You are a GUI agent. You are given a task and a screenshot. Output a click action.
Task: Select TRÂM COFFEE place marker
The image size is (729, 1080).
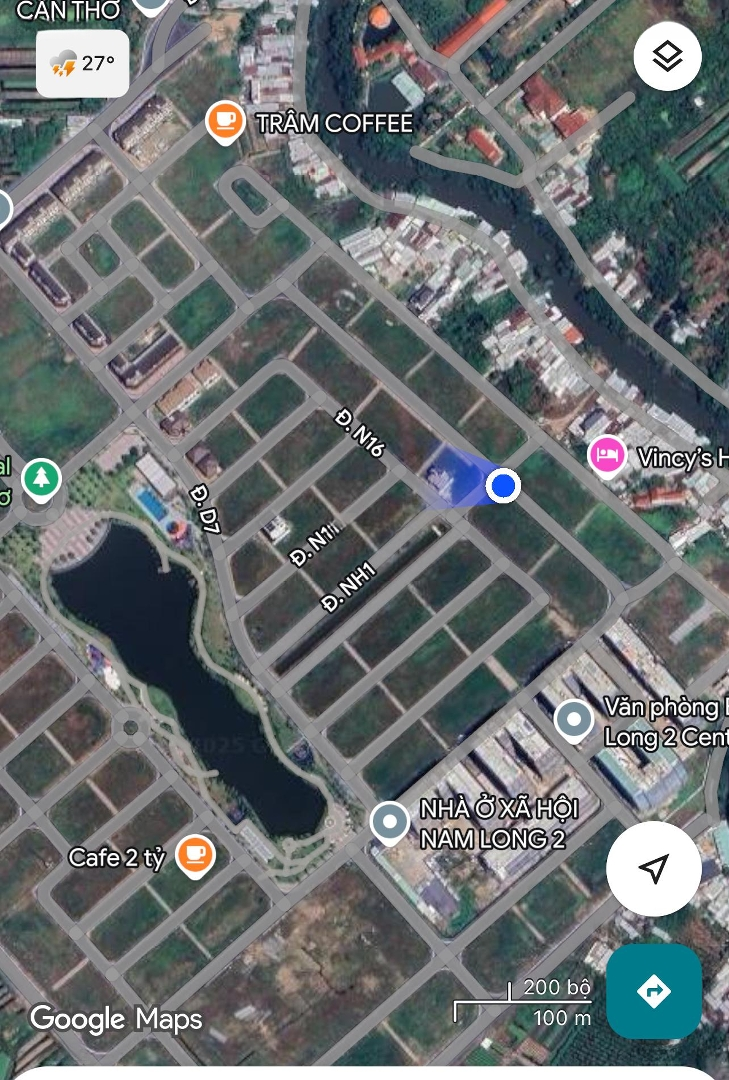pyautogui.click(x=226, y=122)
